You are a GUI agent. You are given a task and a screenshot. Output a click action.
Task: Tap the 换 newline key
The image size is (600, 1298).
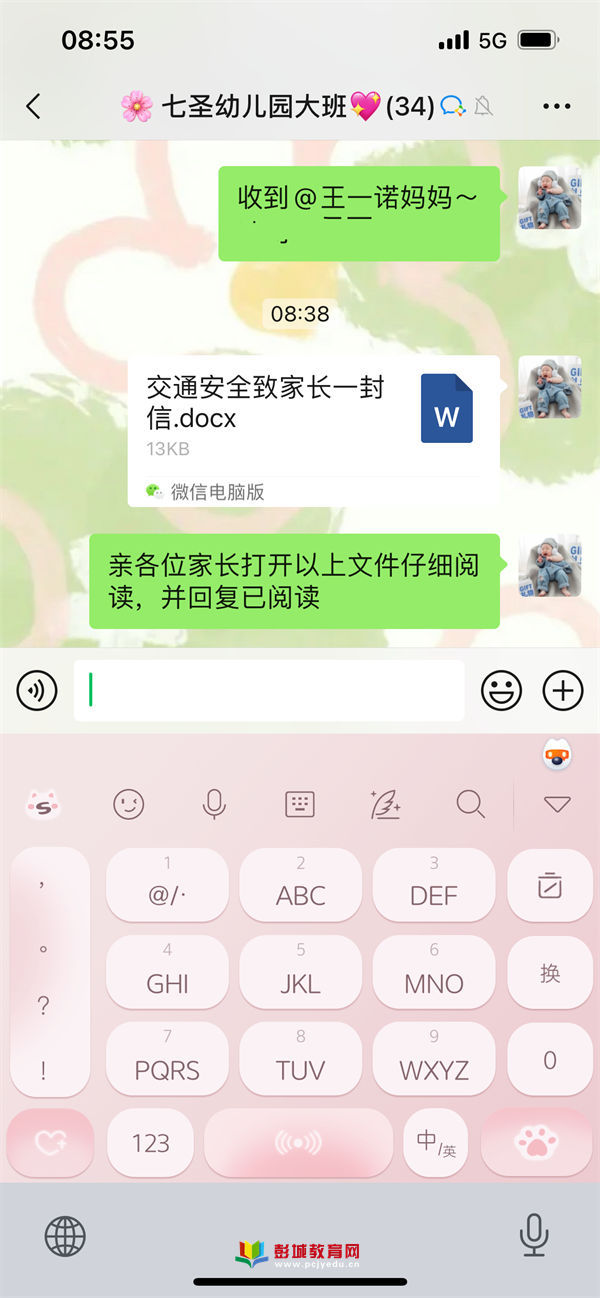550,972
